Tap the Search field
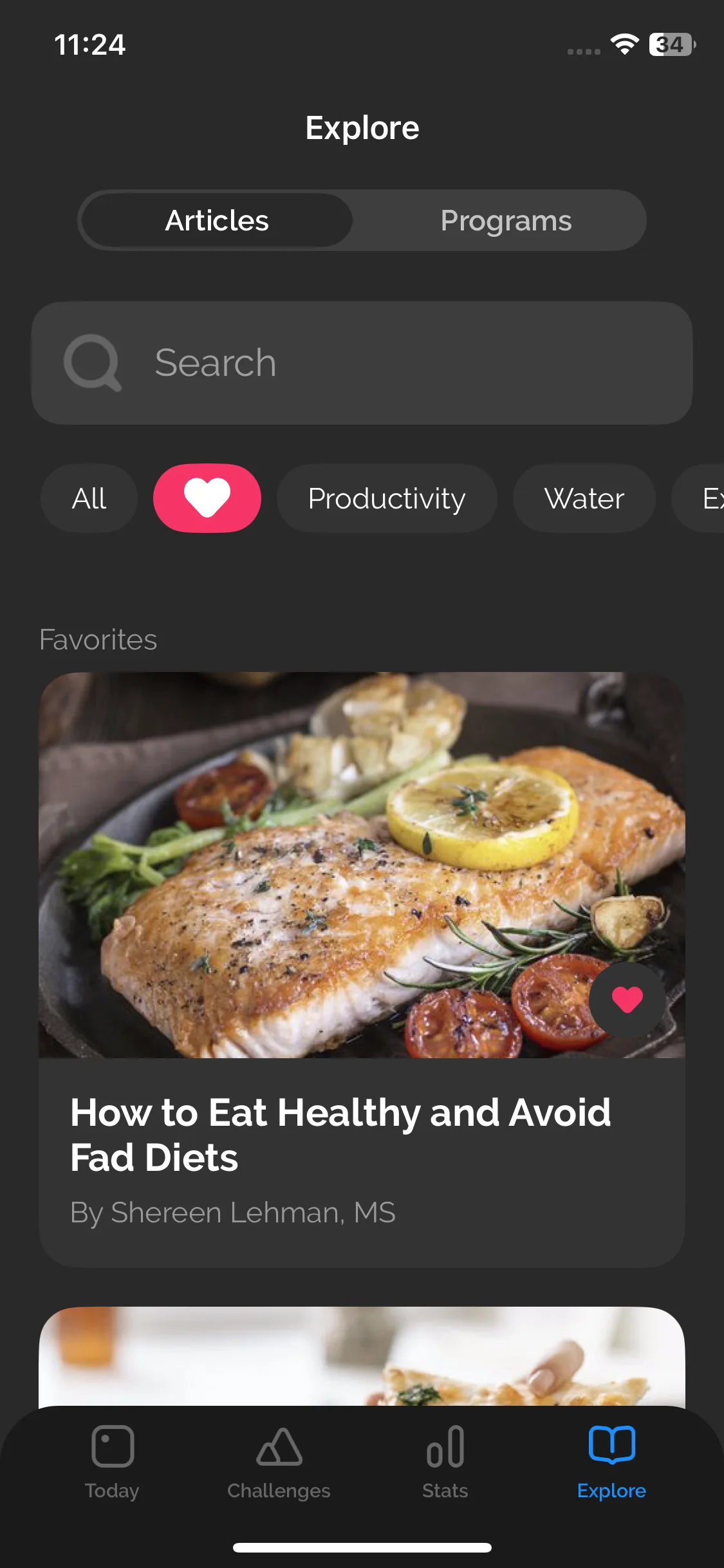 362,363
